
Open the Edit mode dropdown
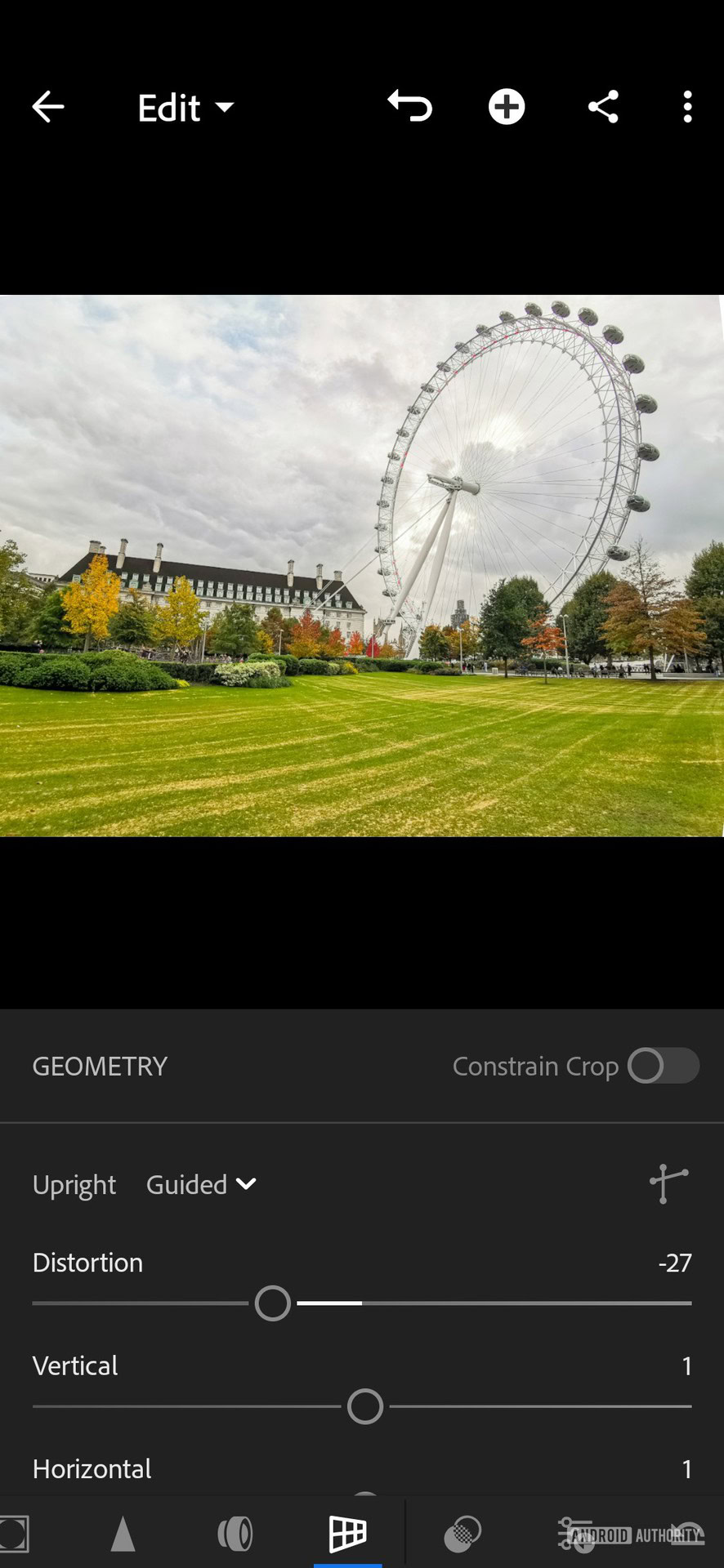point(185,108)
